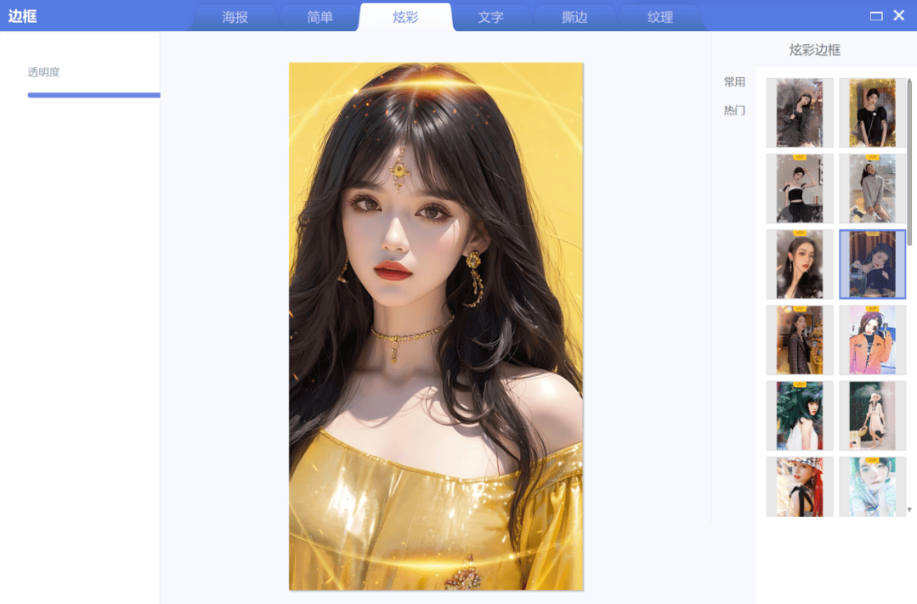Apply the frame with girl in yellow background

coord(872,113)
